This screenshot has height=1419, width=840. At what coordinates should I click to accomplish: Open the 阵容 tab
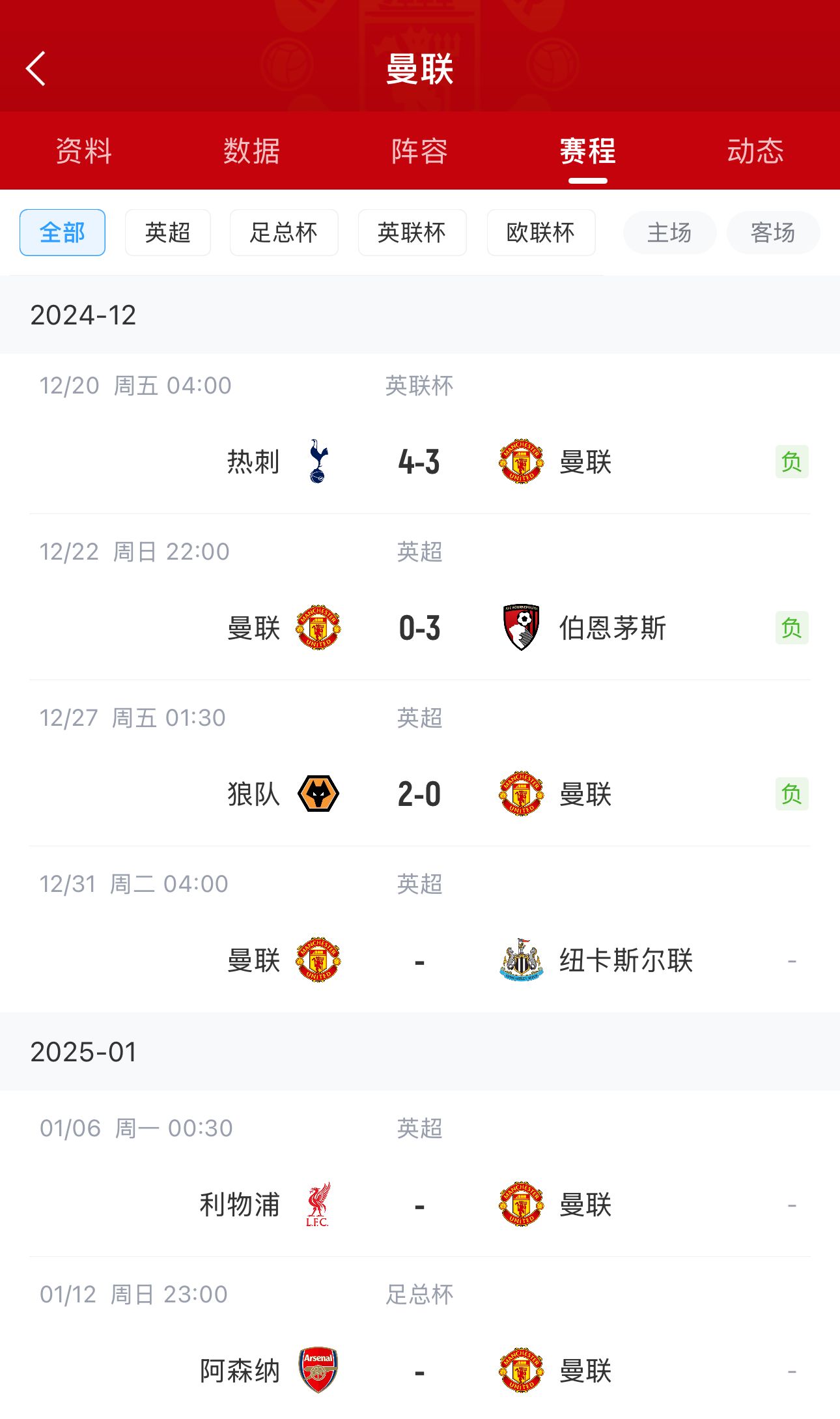(x=419, y=151)
